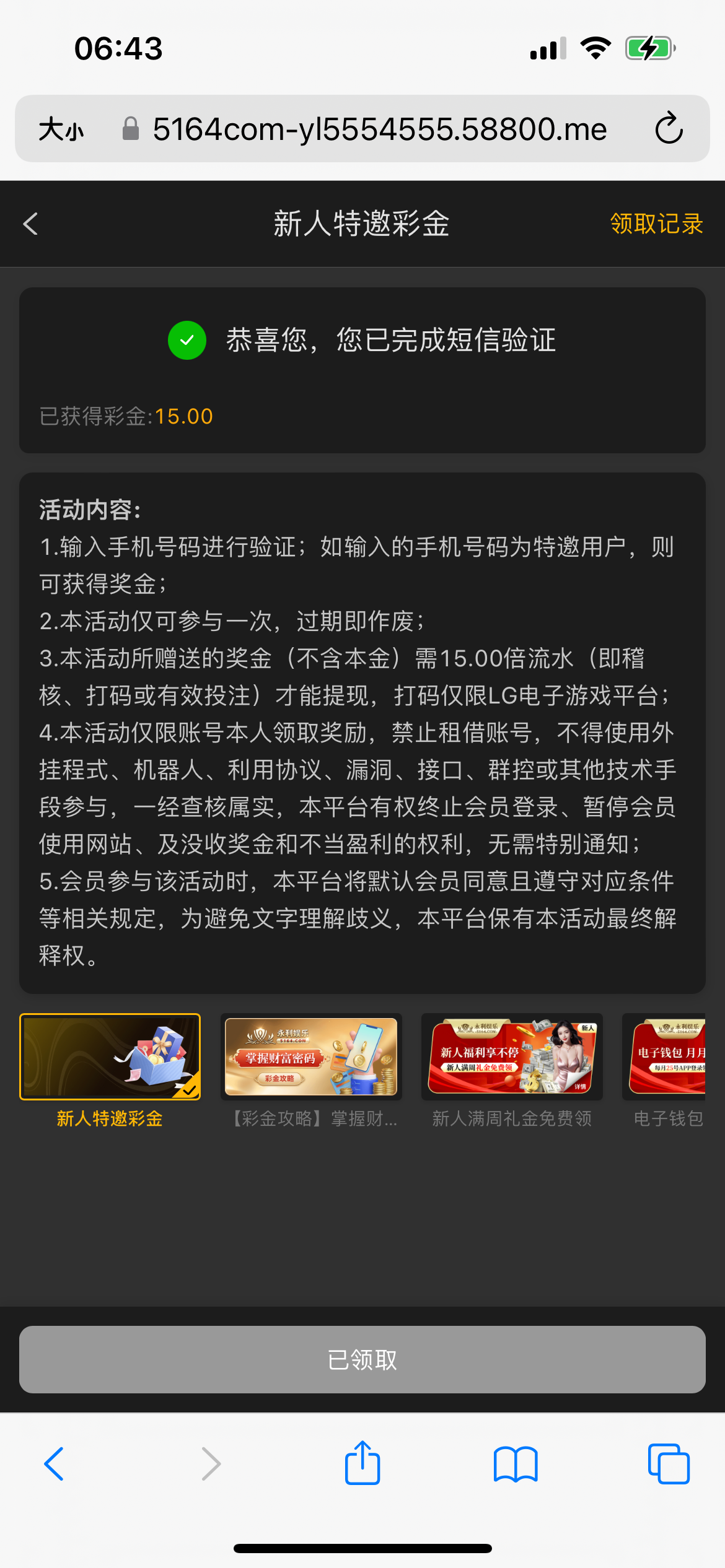
Task: Tap the Safari forward navigation arrow
Action: pos(211,1464)
